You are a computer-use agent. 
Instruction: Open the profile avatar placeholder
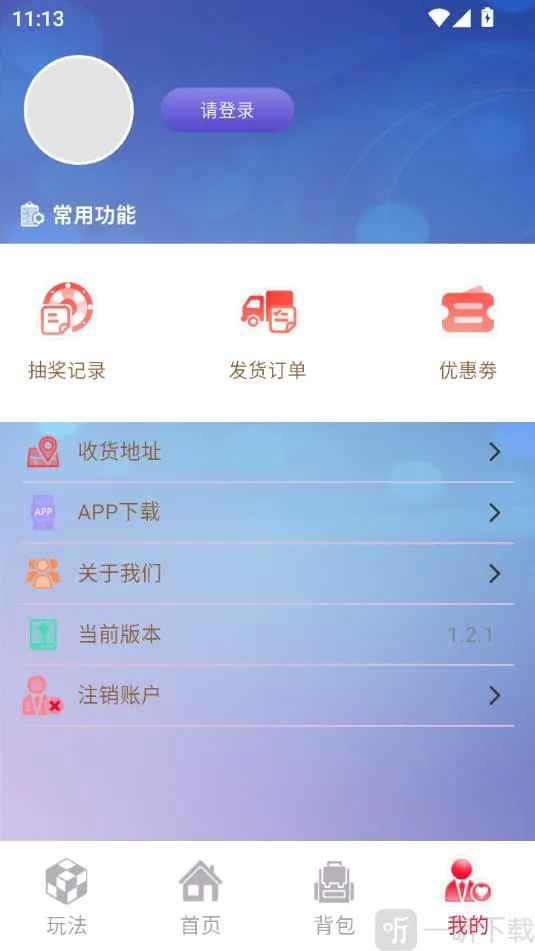(79, 110)
